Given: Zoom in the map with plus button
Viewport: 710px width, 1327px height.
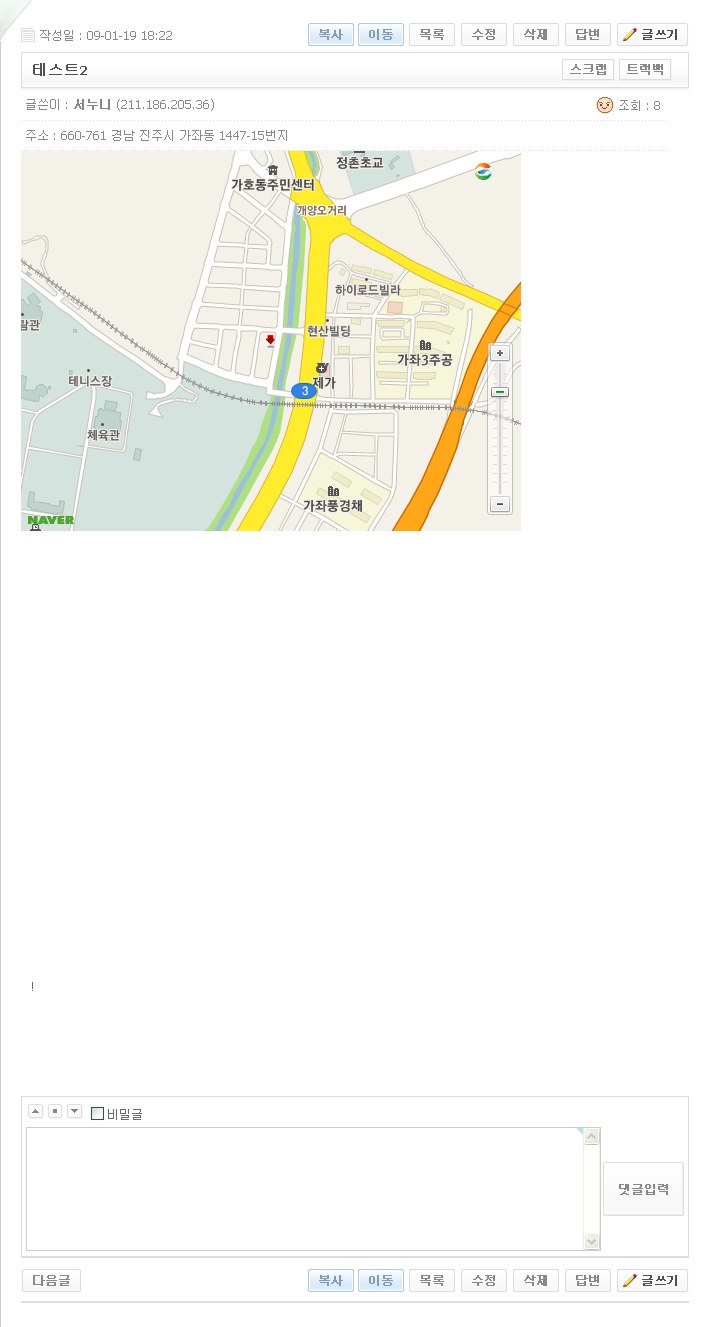Looking at the screenshot, I should (500, 353).
